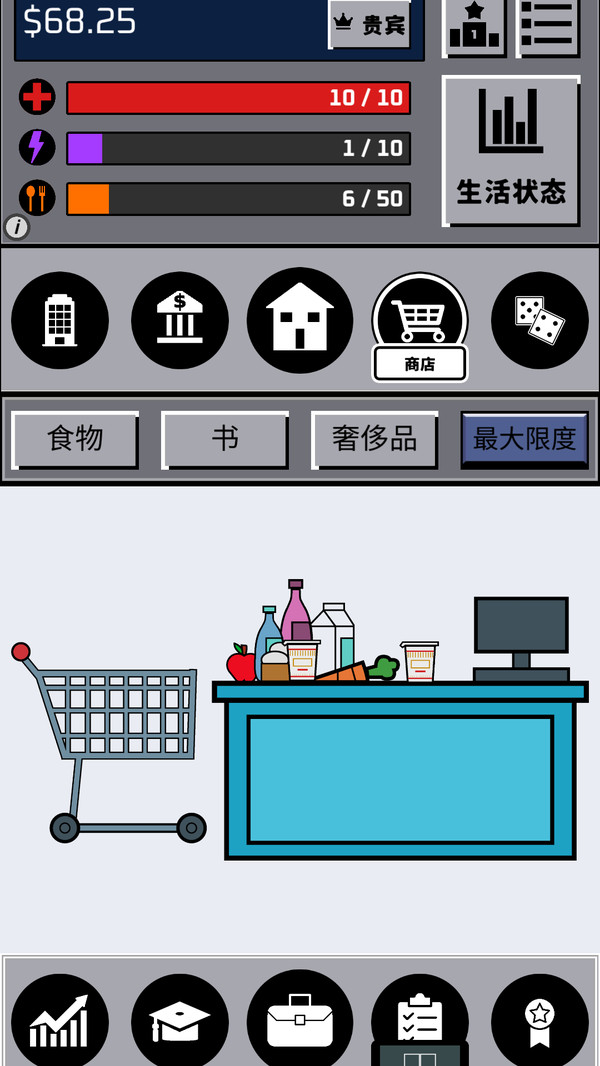Tap the 贵宾 VIP button

pos(369,24)
